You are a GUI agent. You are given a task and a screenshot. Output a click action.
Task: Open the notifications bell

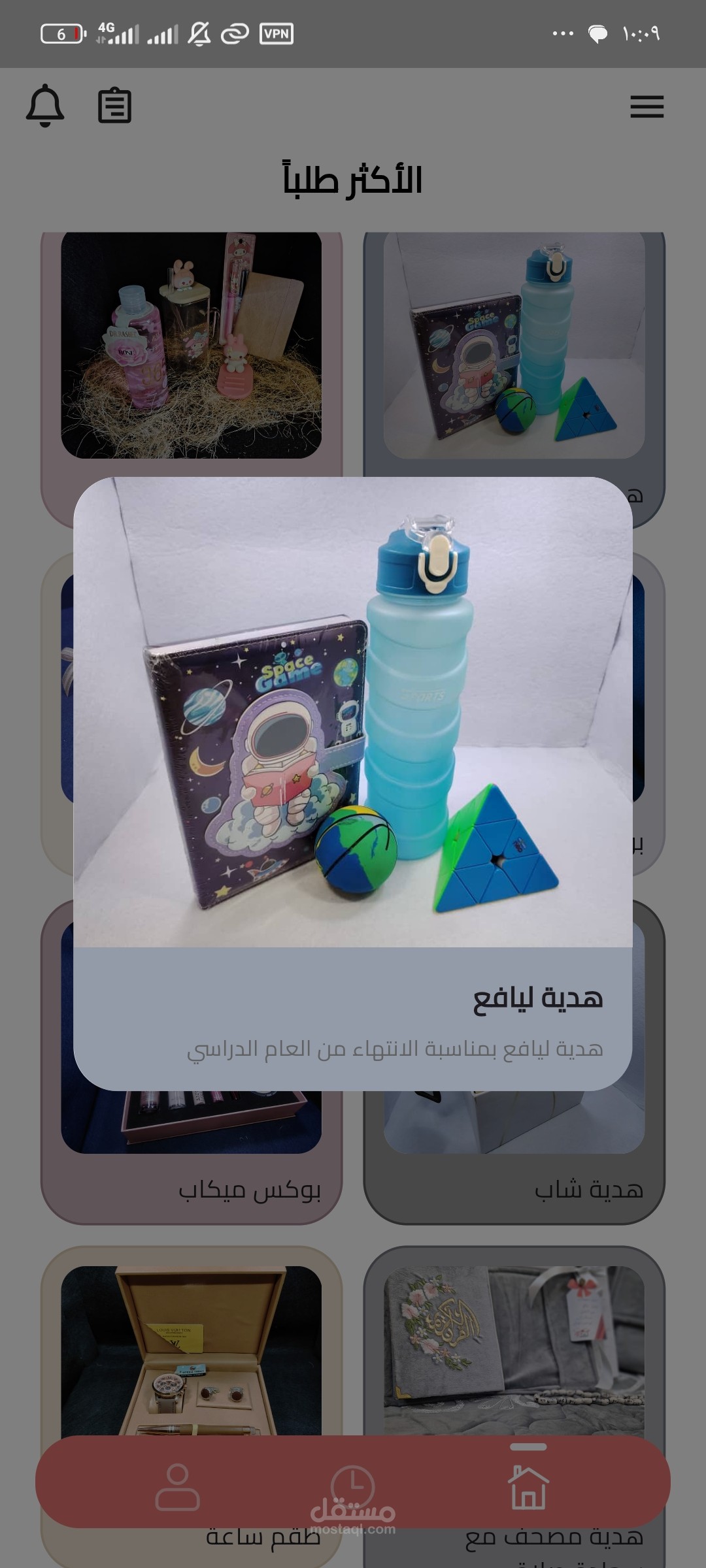[x=45, y=105]
